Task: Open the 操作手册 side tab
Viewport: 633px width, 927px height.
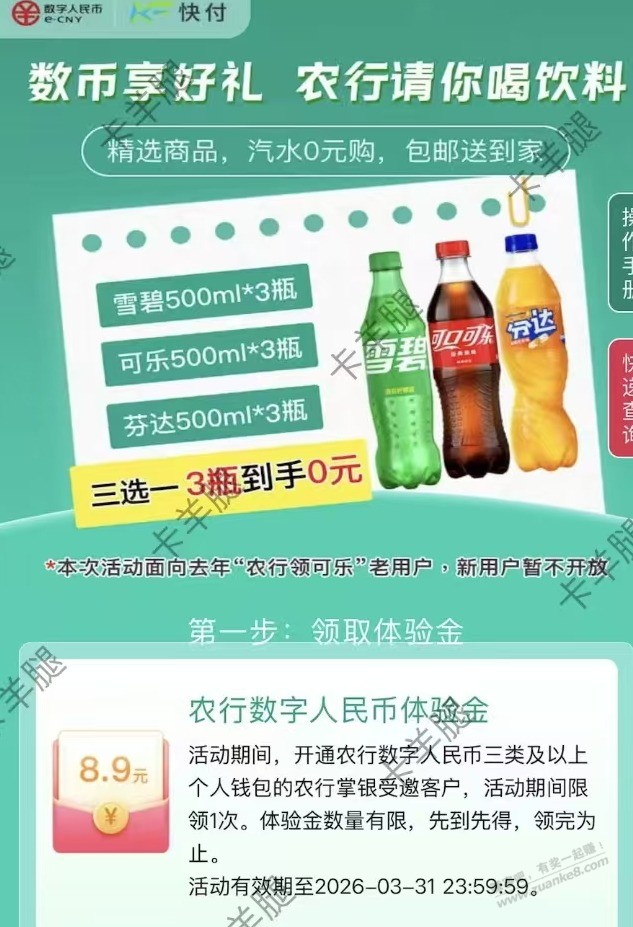Action: click(622, 252)
